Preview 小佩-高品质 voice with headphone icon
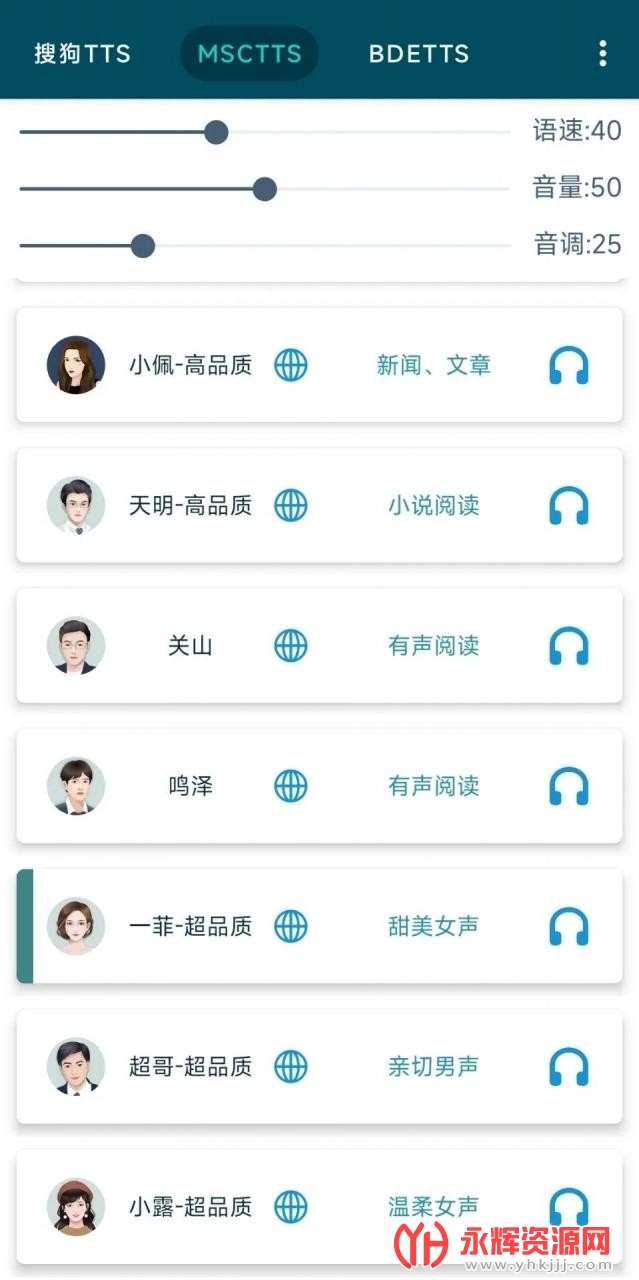The width and height of the screenshot is (639, 1280). click(x=568, y=366)
